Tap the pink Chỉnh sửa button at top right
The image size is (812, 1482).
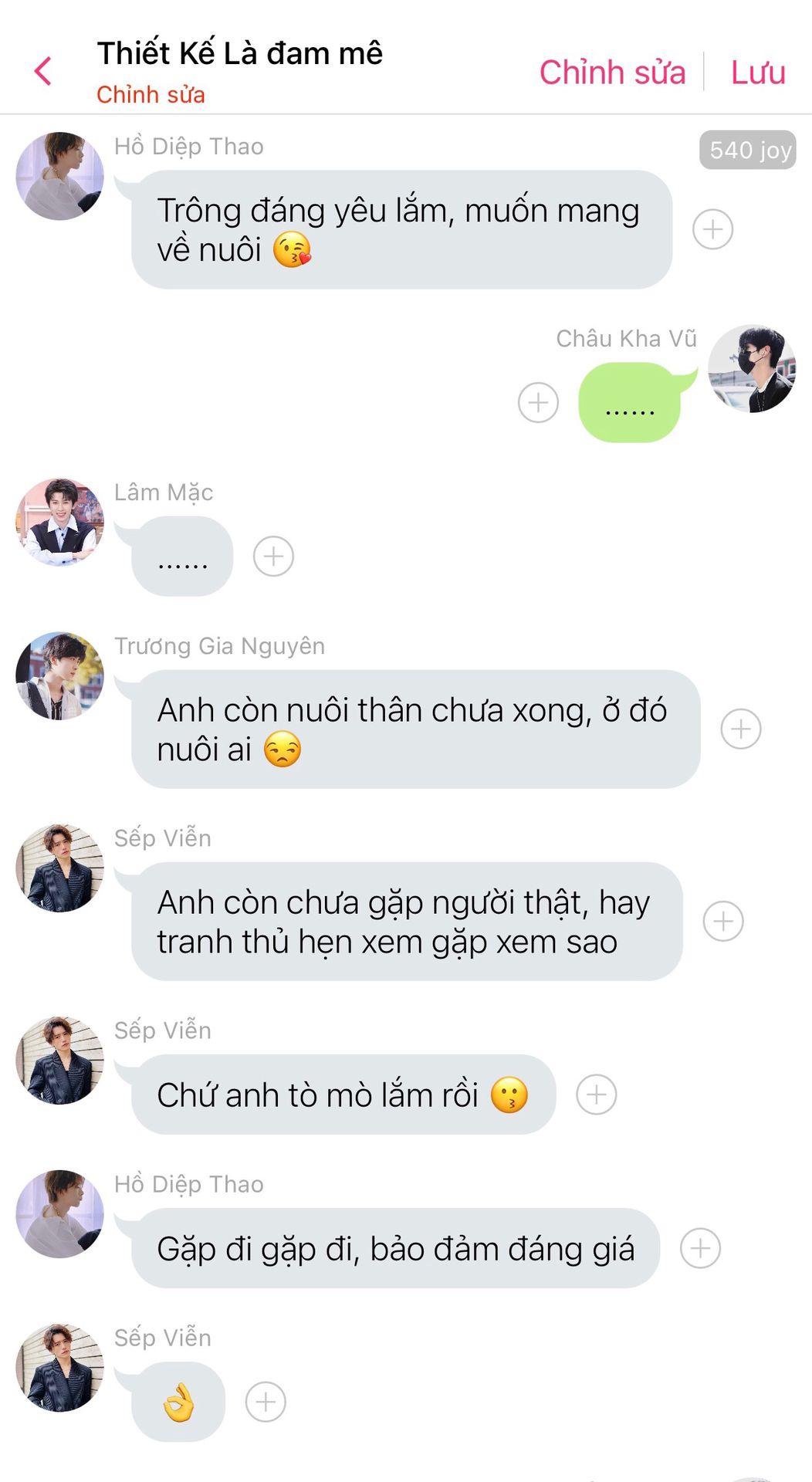(612, 73)
